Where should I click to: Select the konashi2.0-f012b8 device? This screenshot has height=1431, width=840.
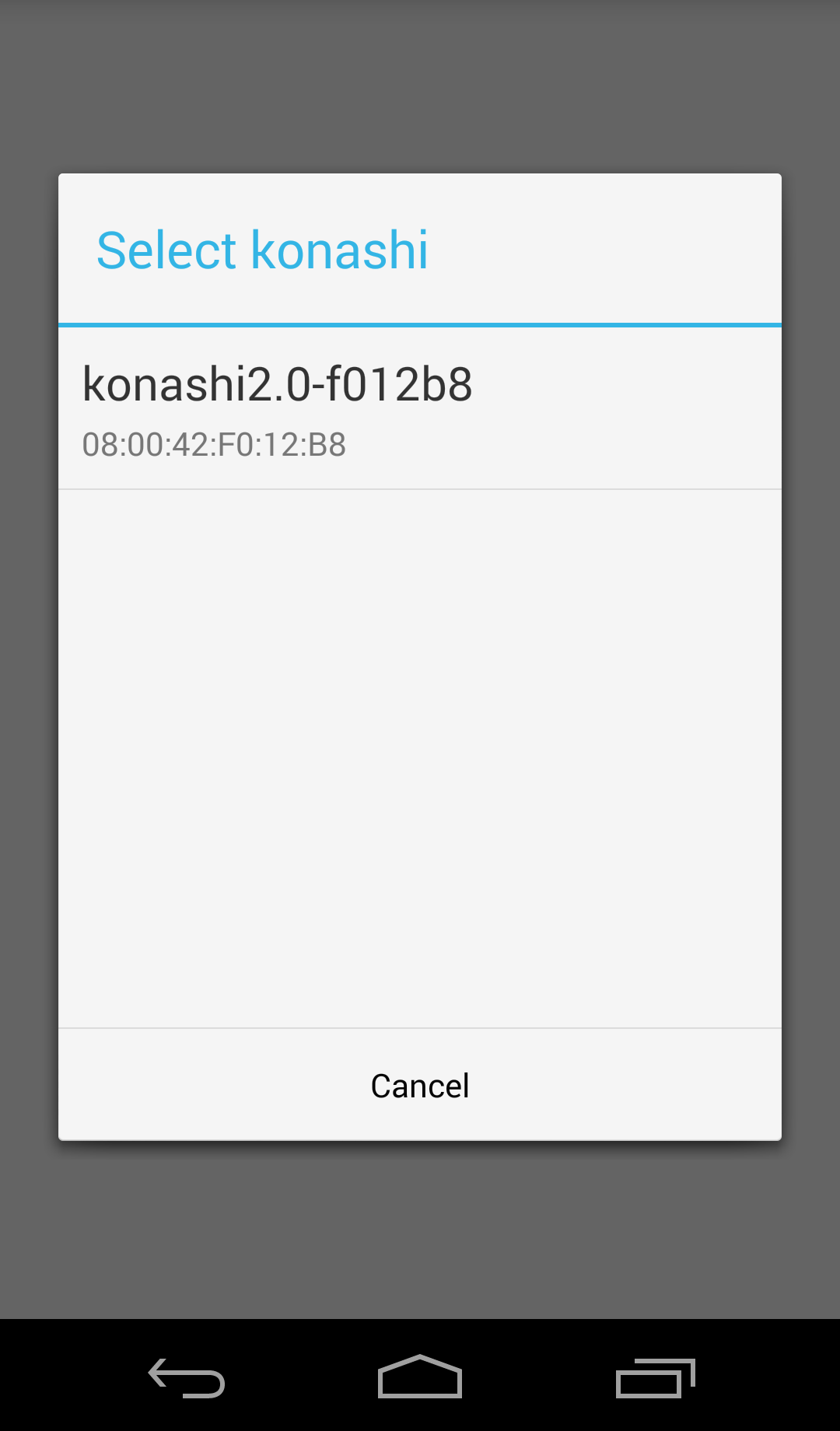(420, 409)
